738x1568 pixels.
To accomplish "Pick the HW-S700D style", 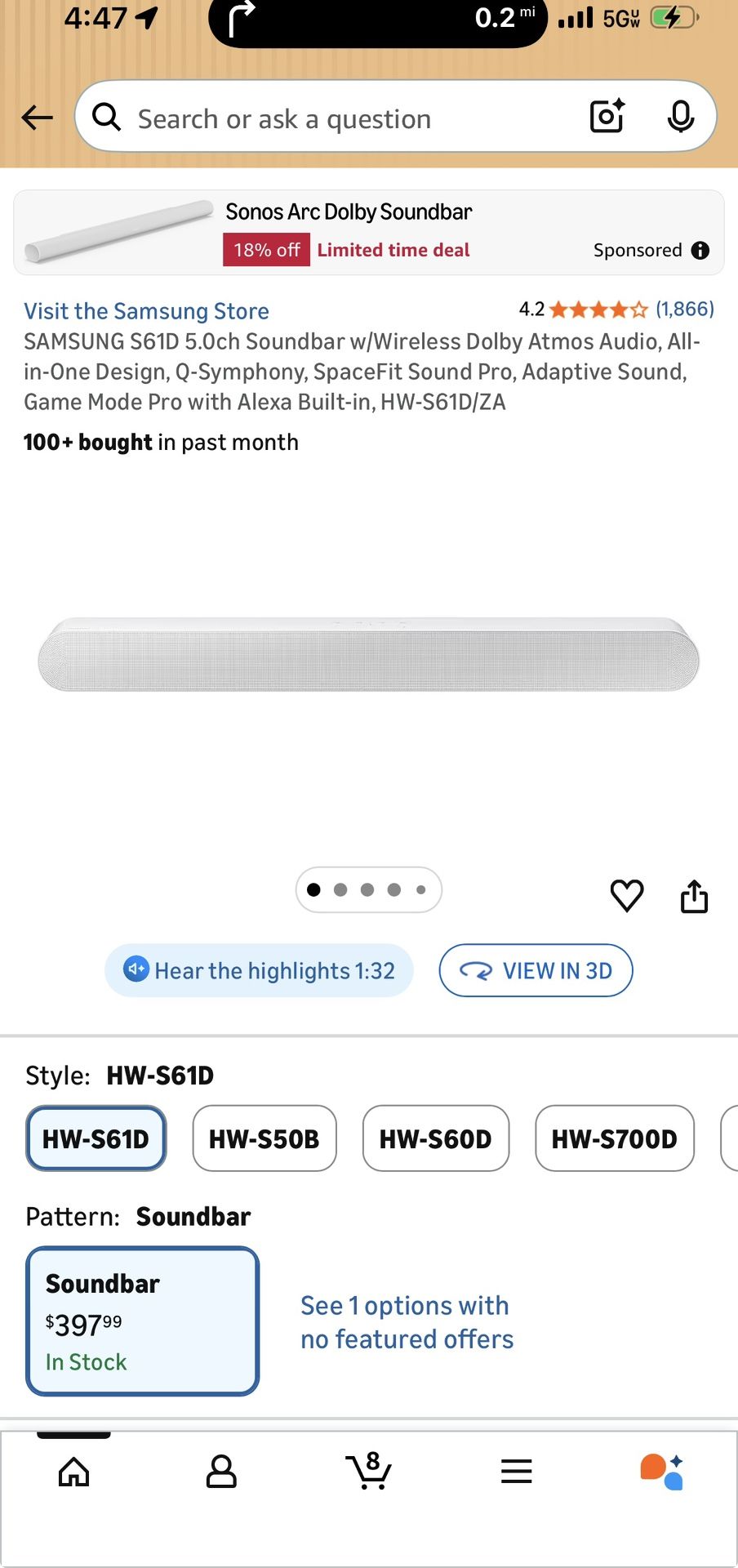I will 615,1138.
